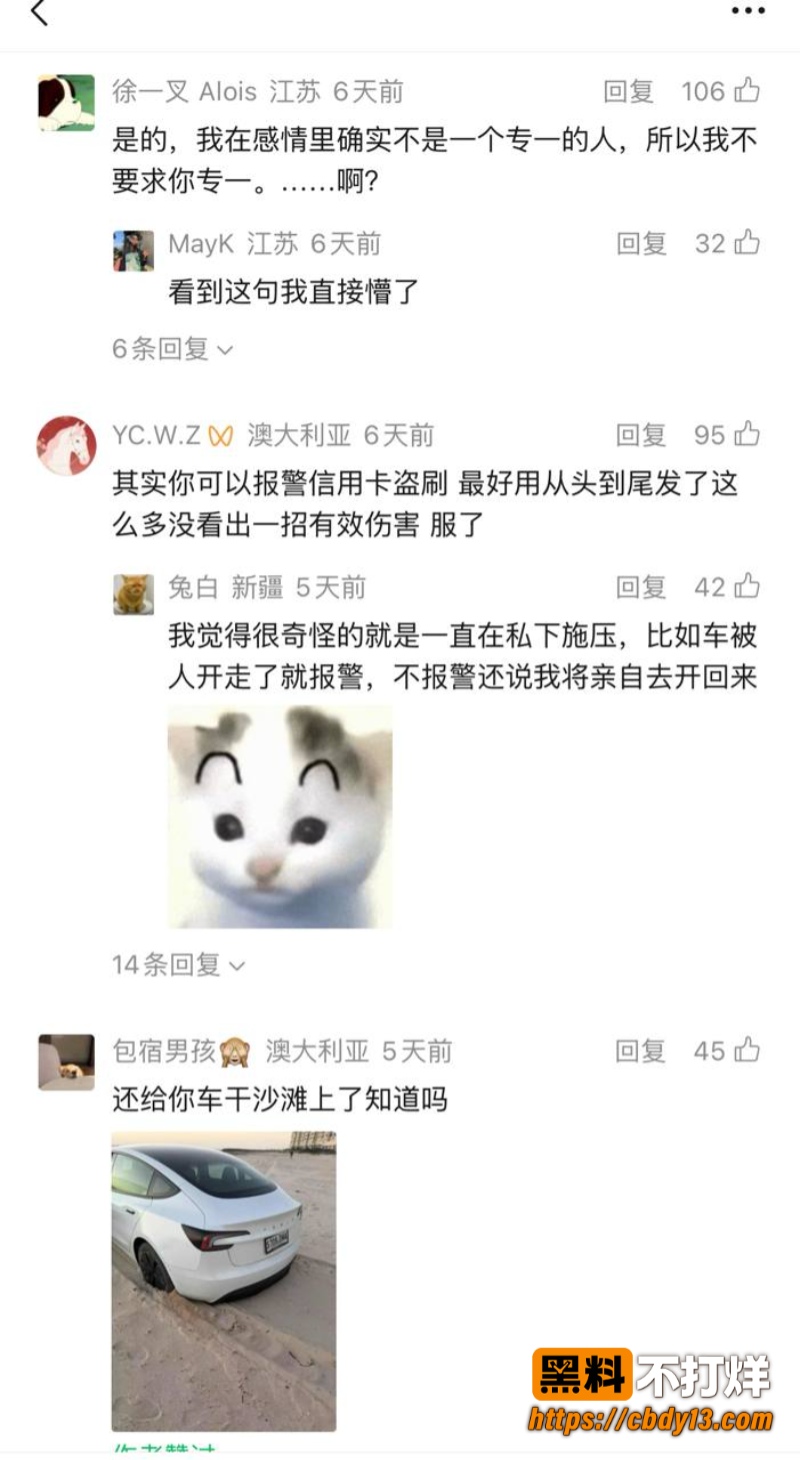
Task: Like 包宿男孩's comment
Action: point(747,1051)
